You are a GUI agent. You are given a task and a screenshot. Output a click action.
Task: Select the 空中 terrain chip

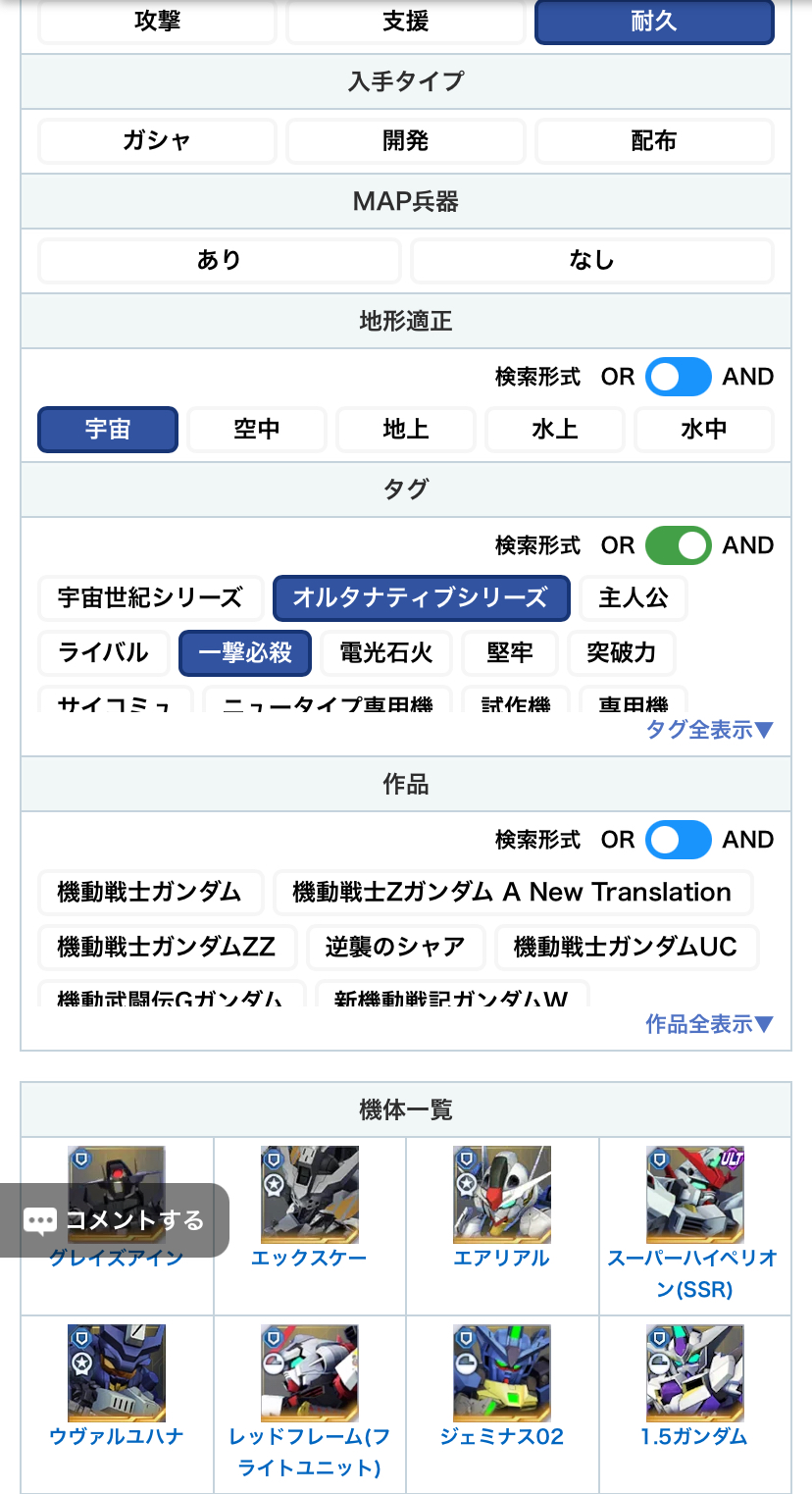(257, 430)
